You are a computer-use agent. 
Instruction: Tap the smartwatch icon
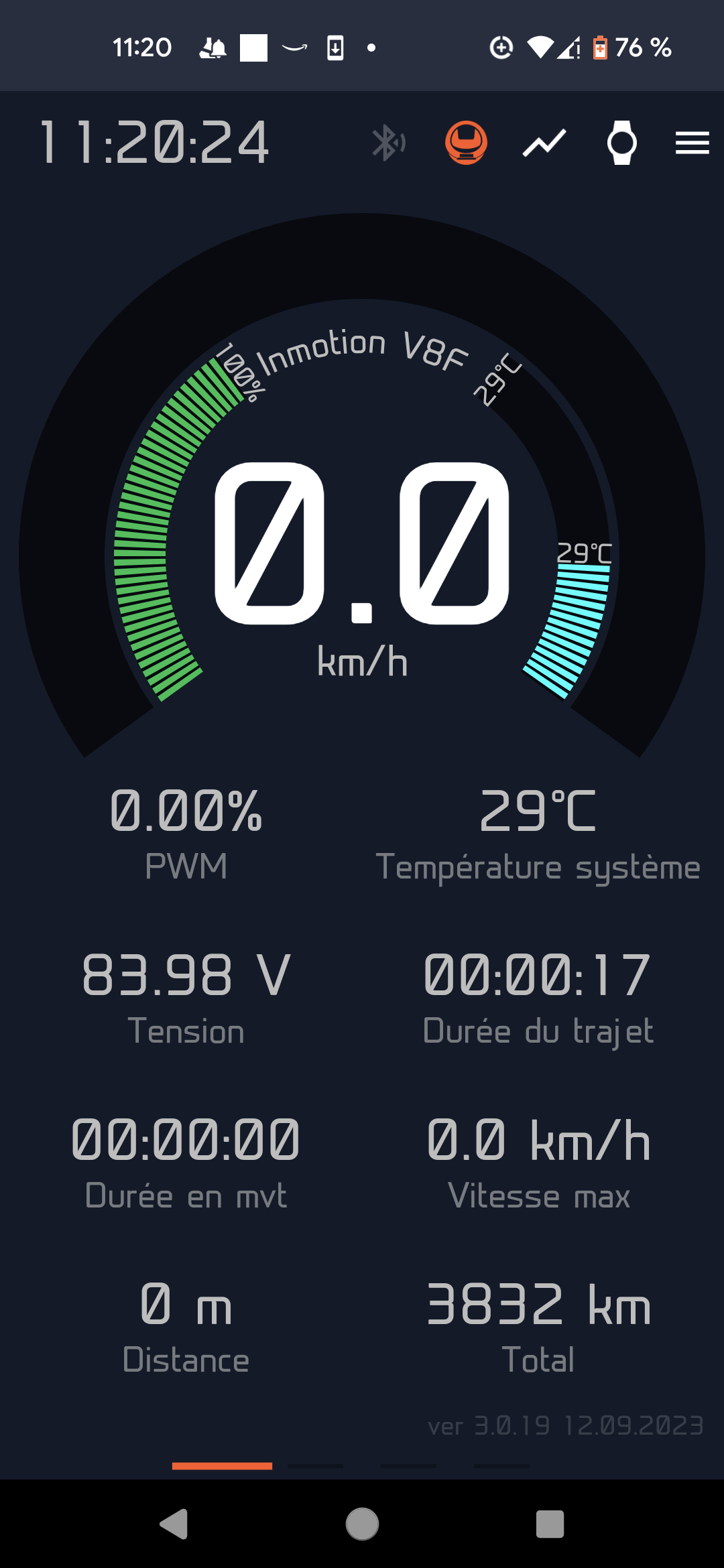point(622,143)
